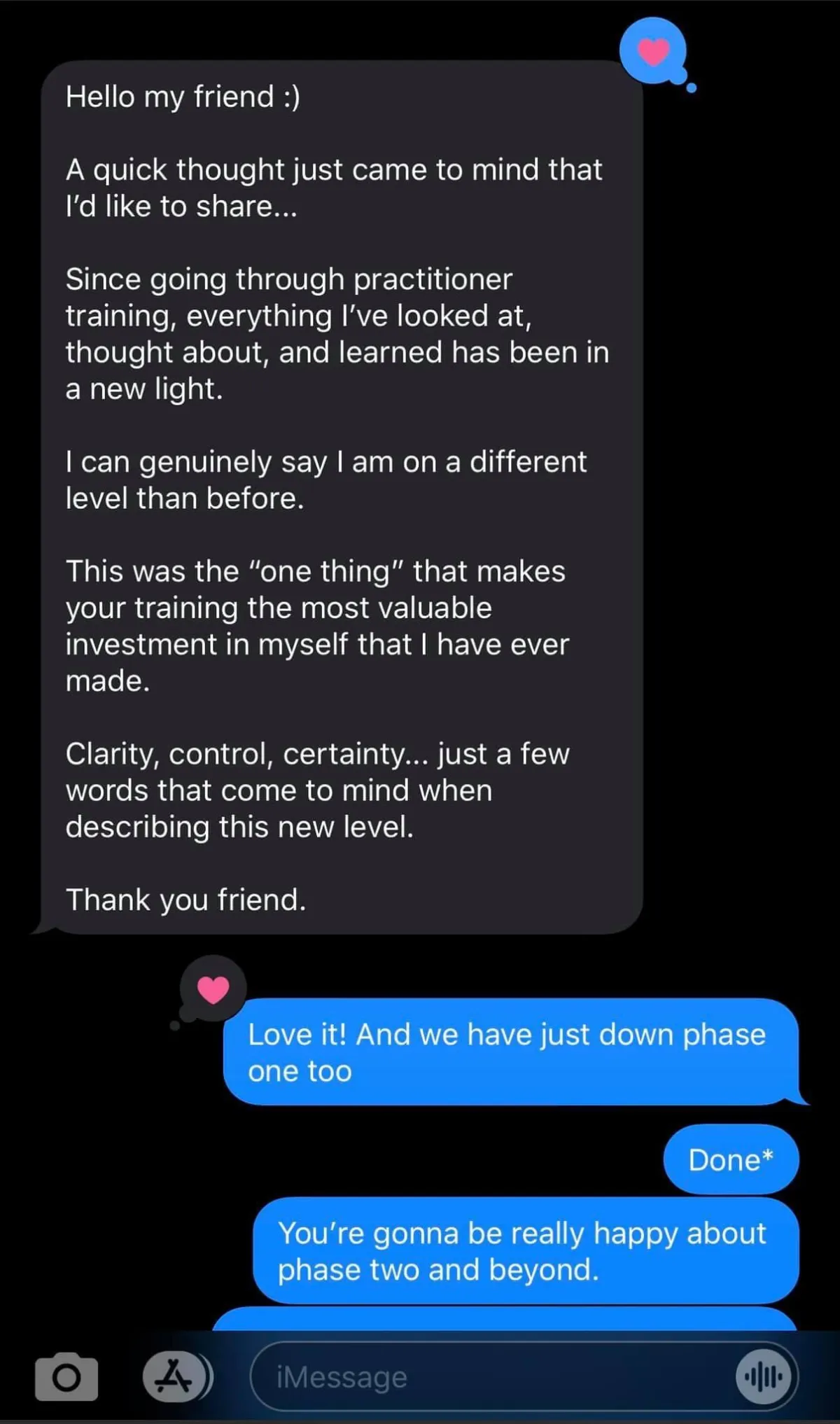Open the App Store apps drawer
840x1424 pixels.
point(174,1377)
